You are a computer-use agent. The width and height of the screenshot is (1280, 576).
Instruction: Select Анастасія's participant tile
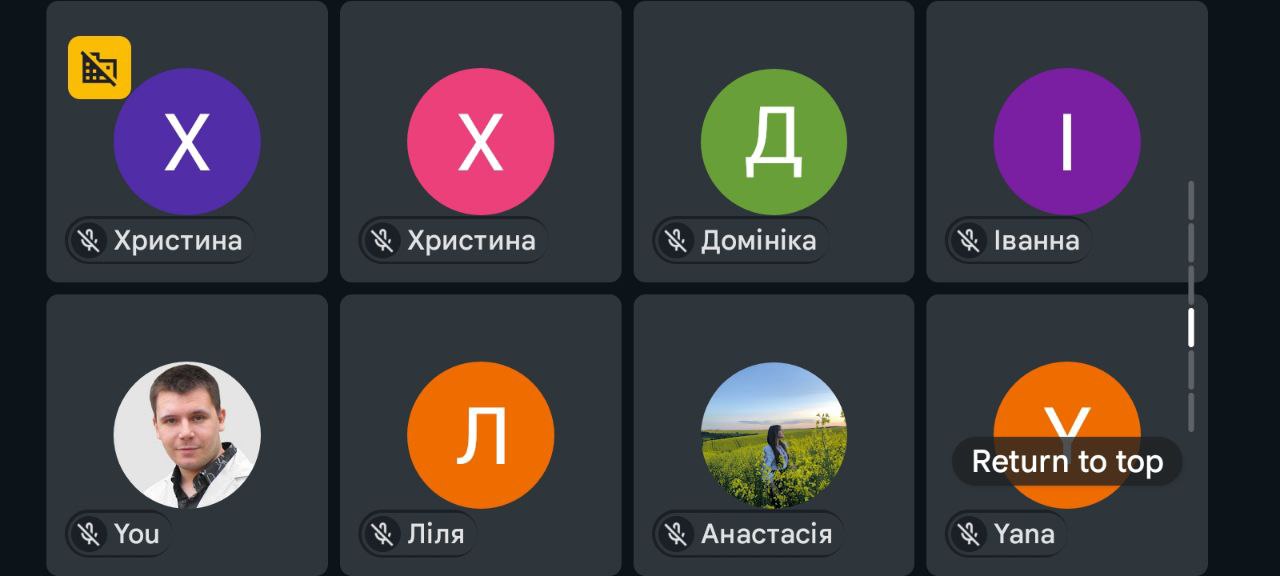click(773, 435)
